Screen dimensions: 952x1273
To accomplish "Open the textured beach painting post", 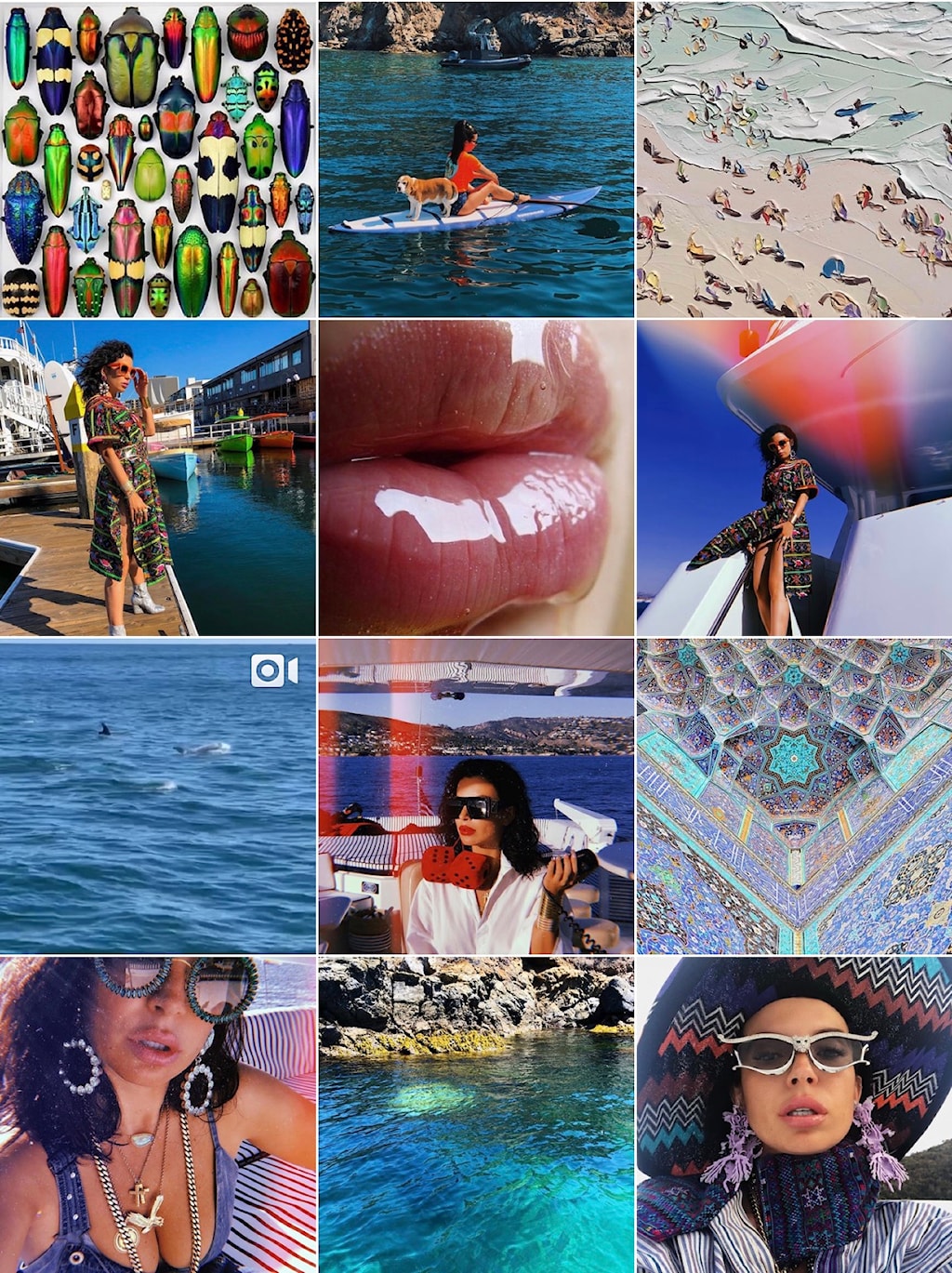I will click(794, 160).
